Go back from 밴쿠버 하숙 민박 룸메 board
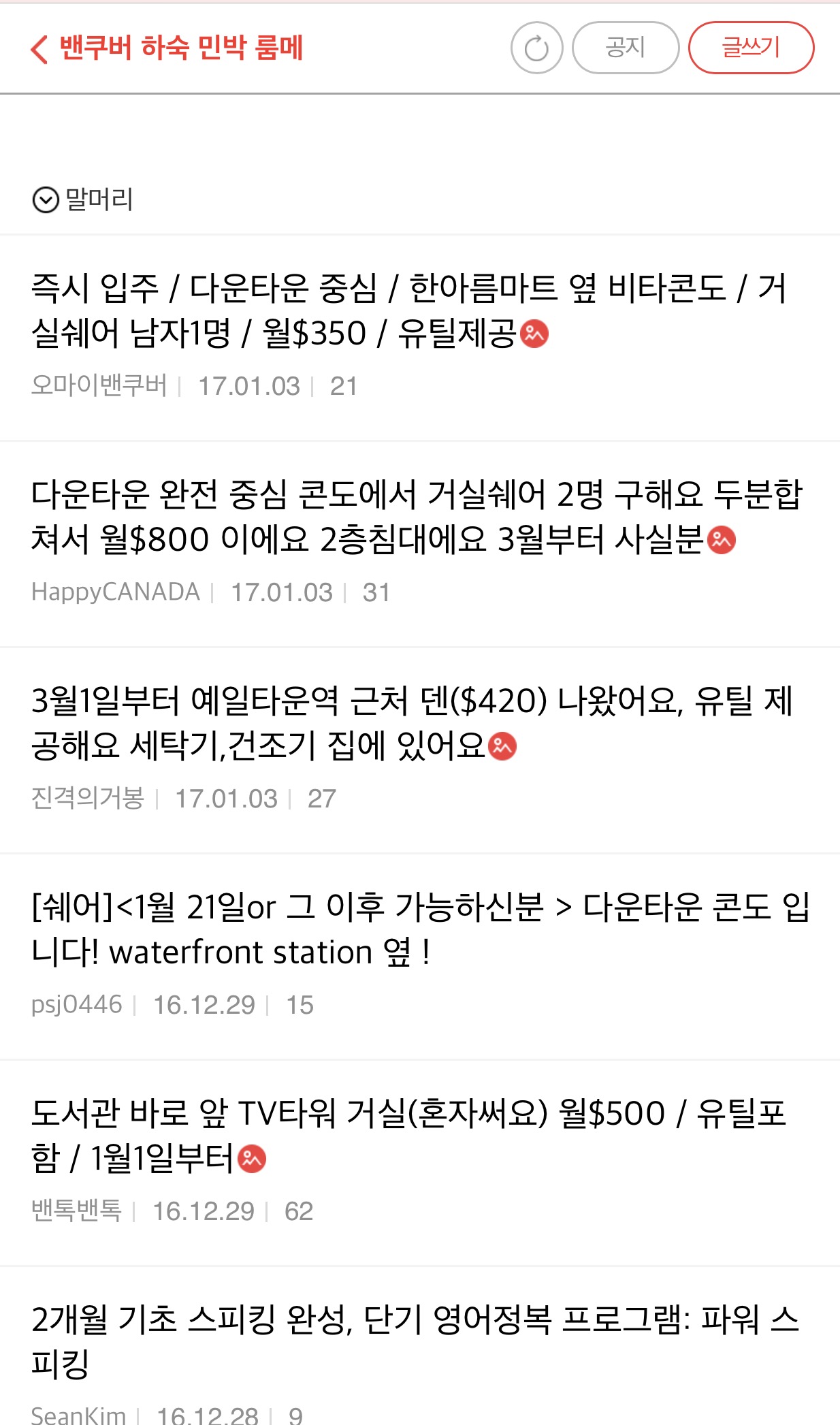Viewport: 840px width, 1425px height. coord(39,49)
